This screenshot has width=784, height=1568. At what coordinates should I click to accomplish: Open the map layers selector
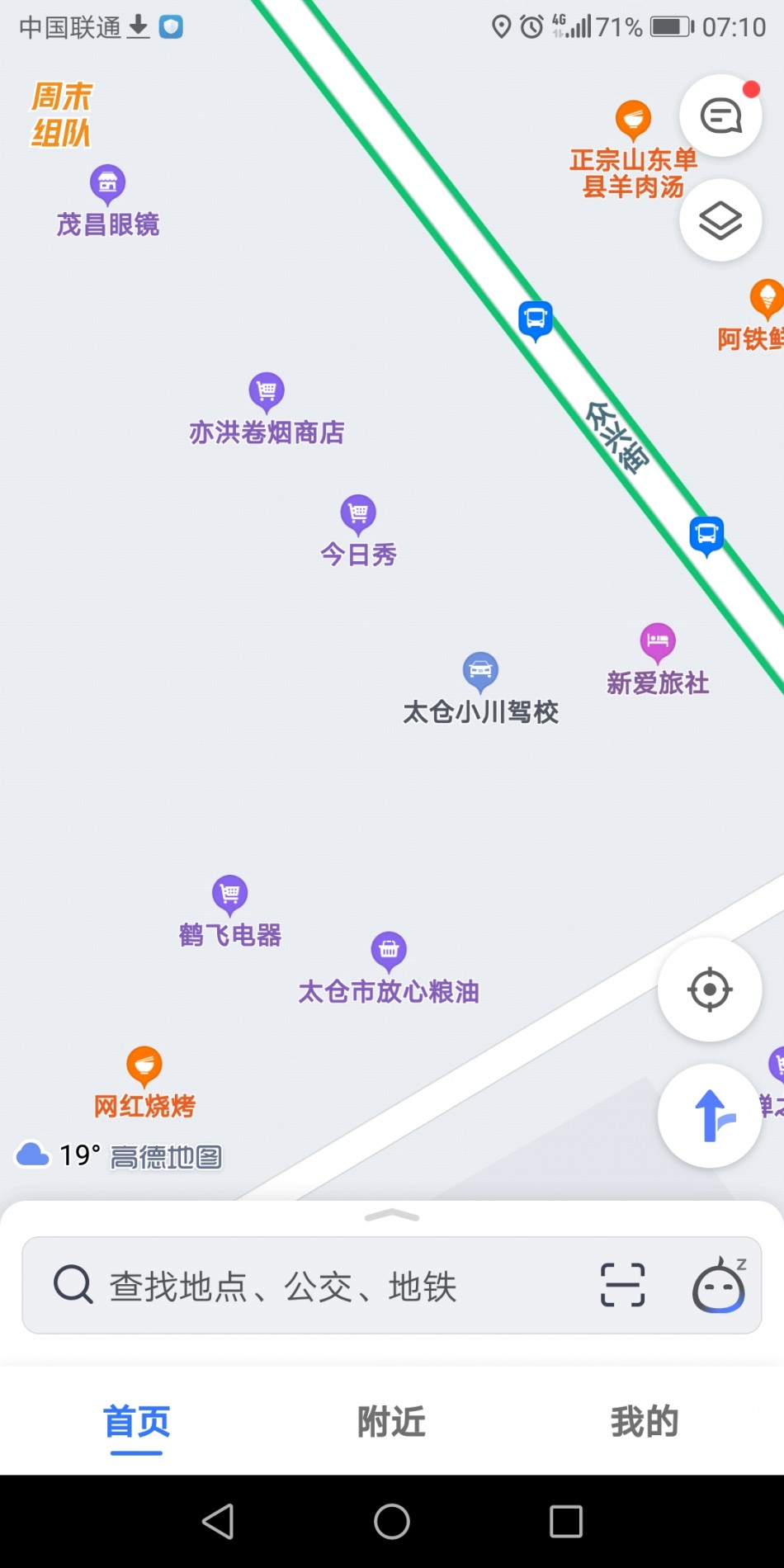point(720,220)
